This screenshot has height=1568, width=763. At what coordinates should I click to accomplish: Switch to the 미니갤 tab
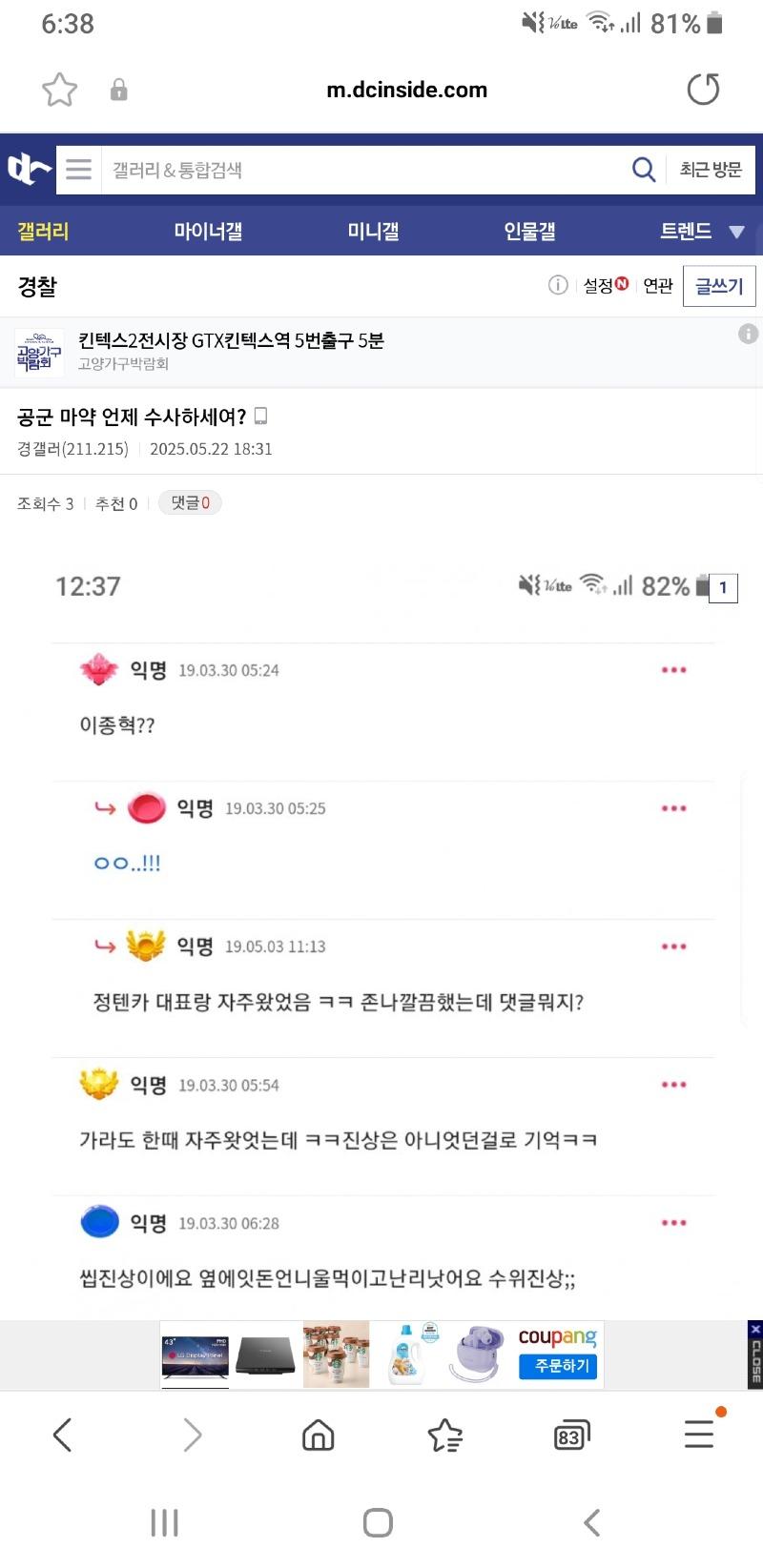point(373,231)
